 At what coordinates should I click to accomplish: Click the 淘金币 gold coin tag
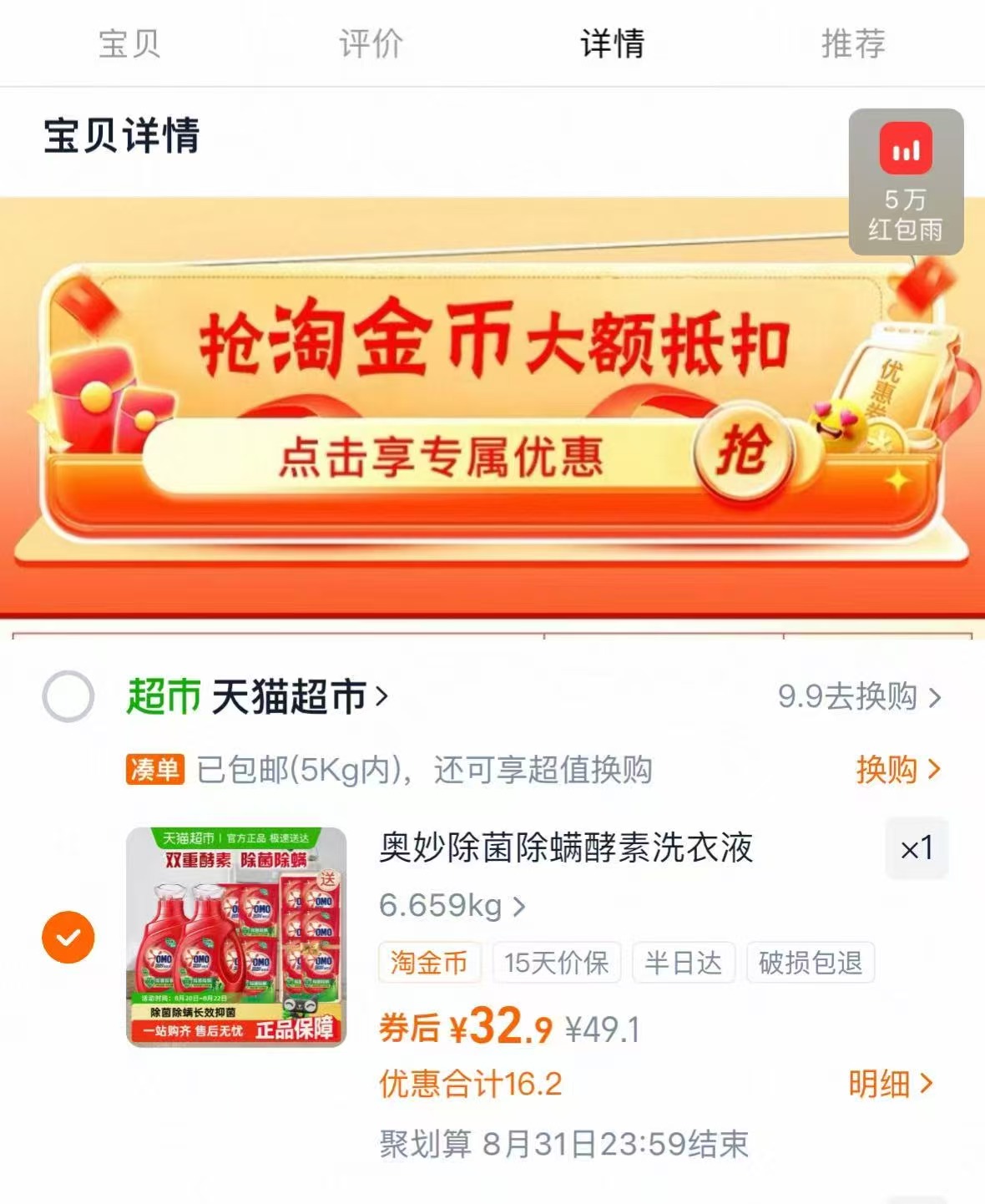tap(430, 963)
